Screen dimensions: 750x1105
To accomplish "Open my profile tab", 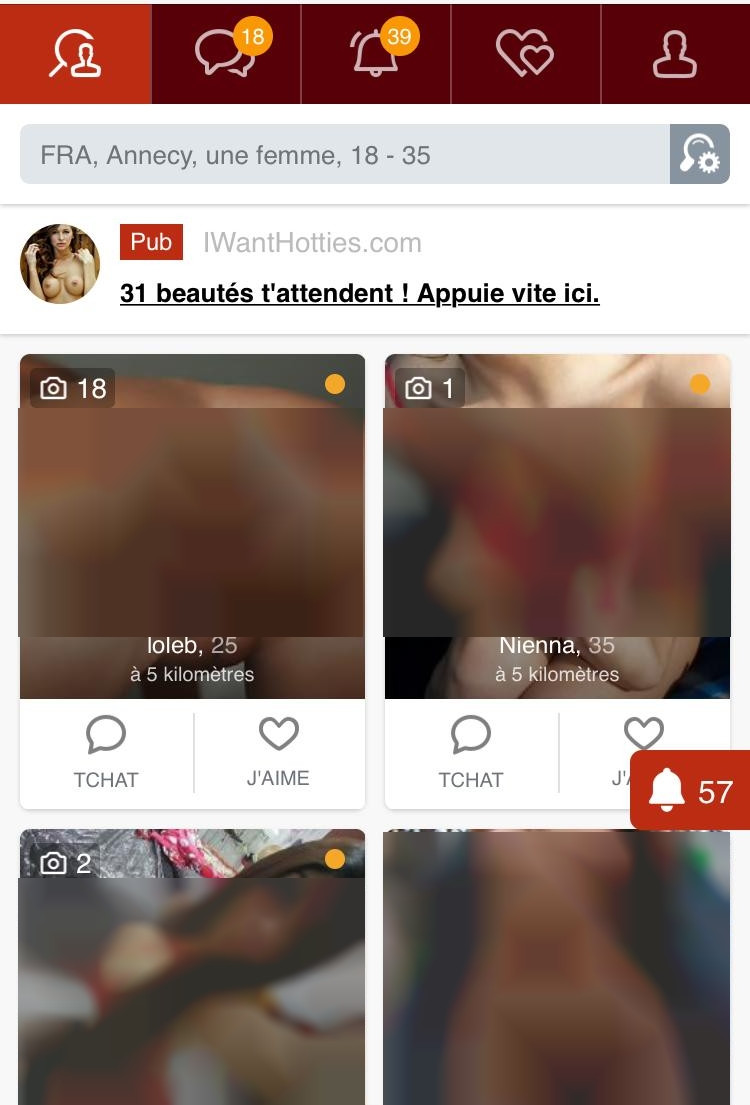I will point(675,53).
